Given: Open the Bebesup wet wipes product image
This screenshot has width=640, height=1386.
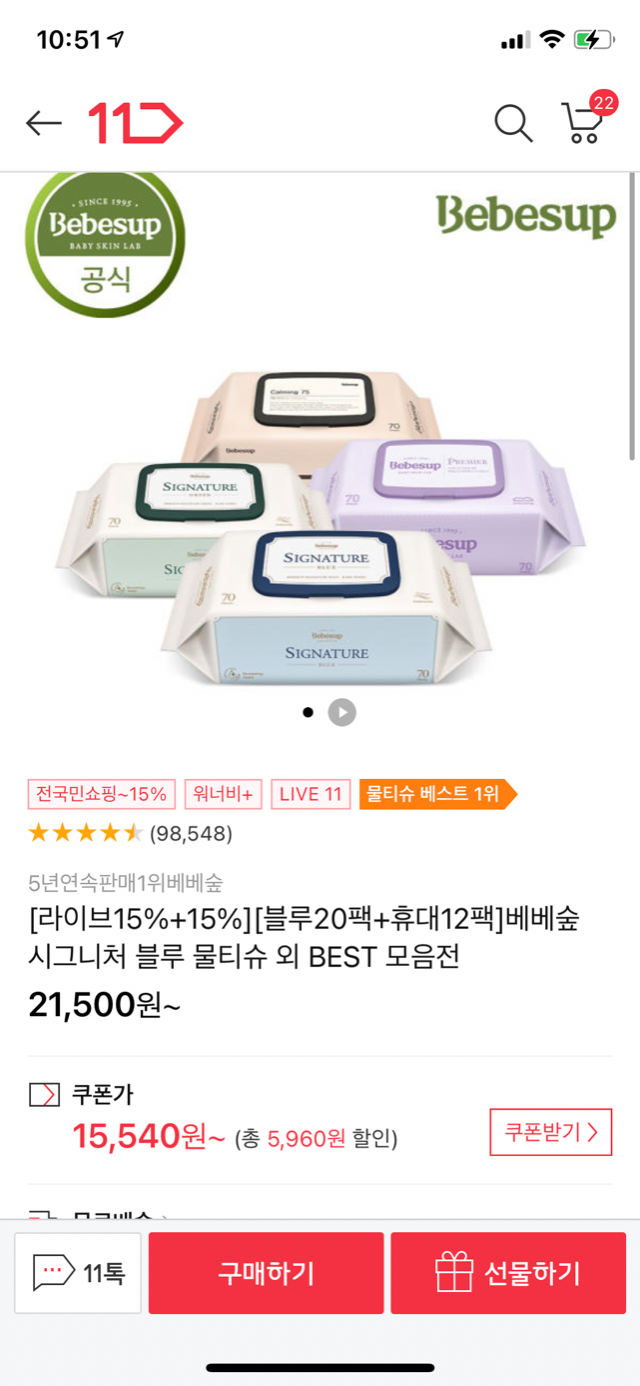Looking at the screenshot, I should point(320,530).
